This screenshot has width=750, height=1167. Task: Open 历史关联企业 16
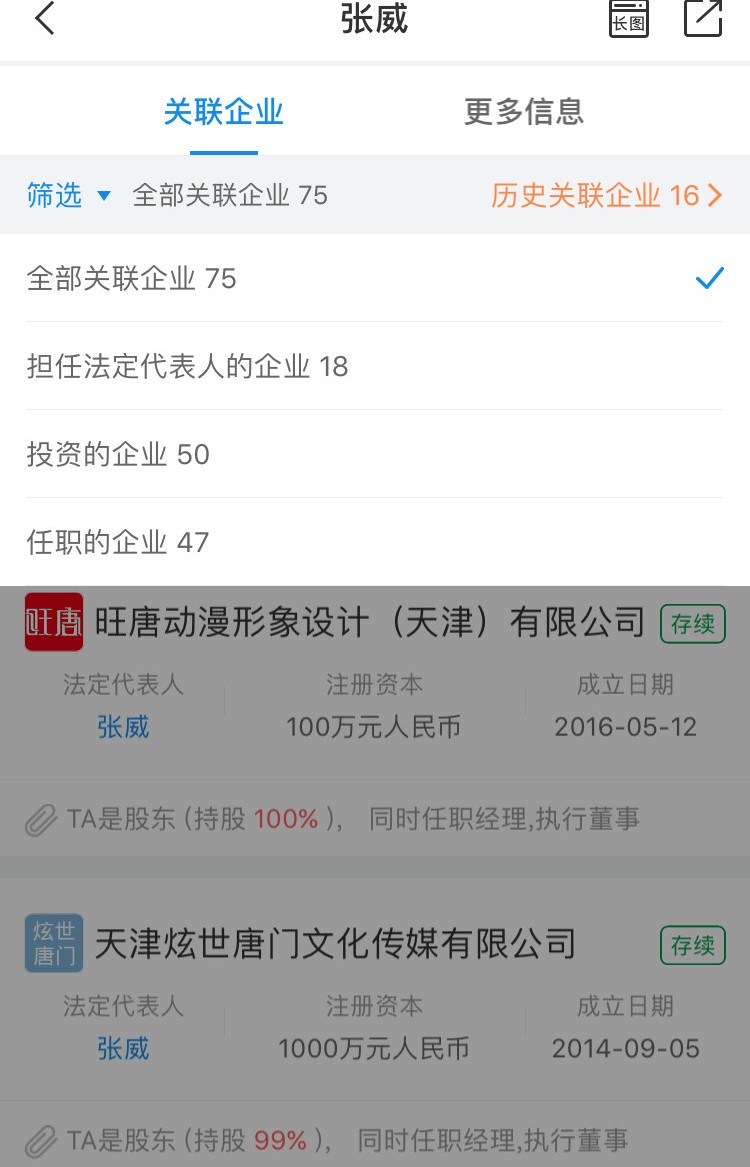tap(605, 195)
